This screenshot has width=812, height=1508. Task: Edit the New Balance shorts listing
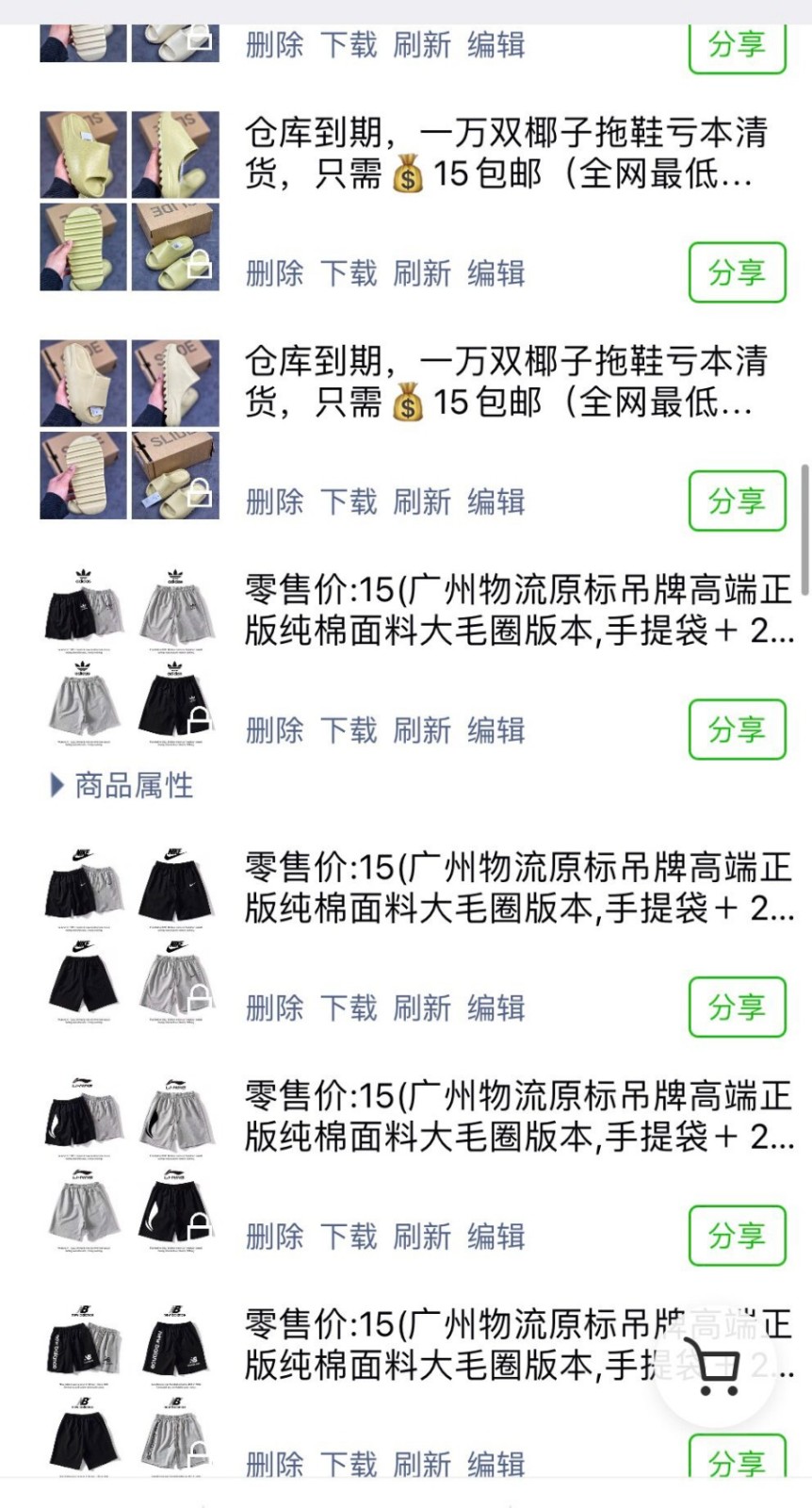pyautogui.click(x=496, y=1464)
